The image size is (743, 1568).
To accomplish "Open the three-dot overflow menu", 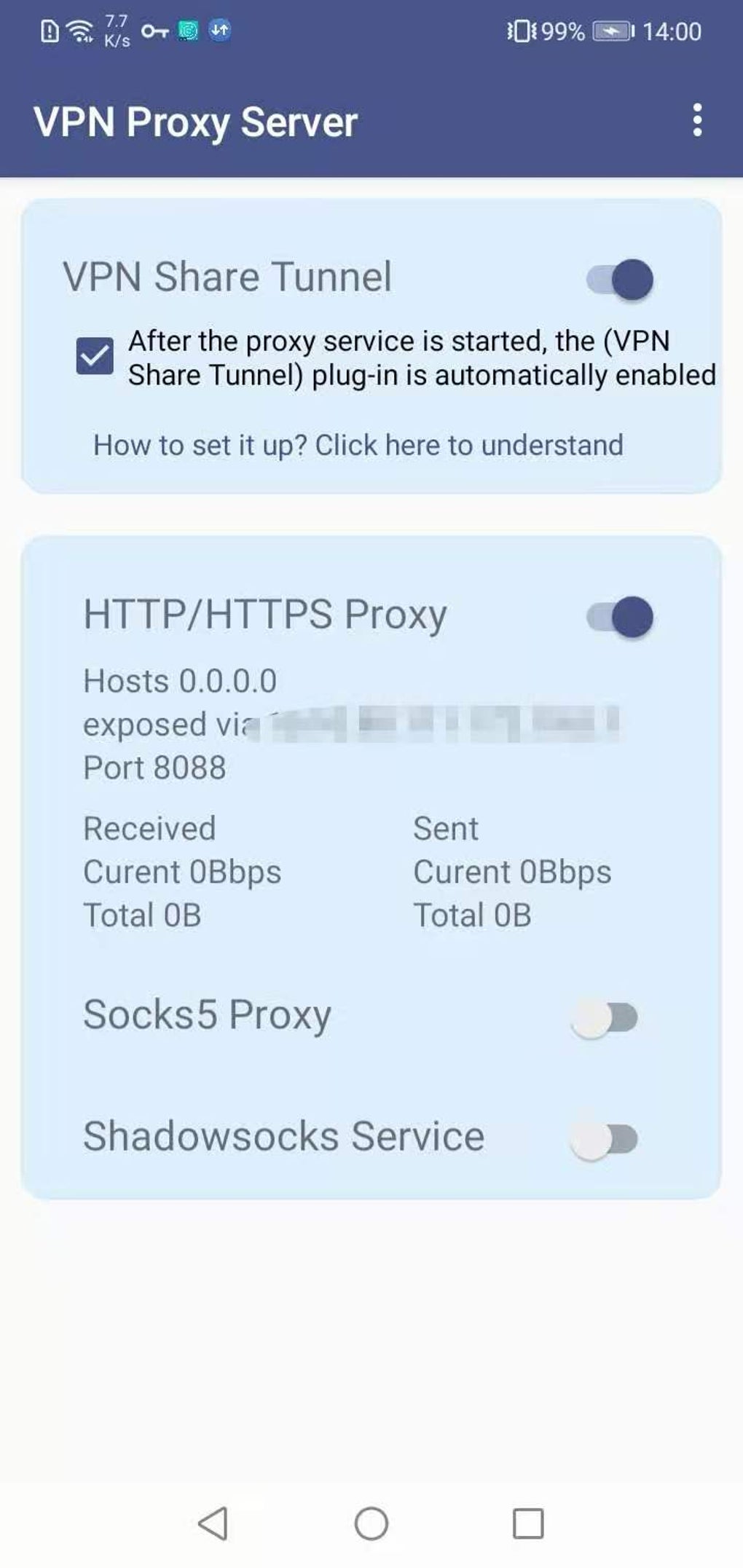I will click(x=699, y=121).
